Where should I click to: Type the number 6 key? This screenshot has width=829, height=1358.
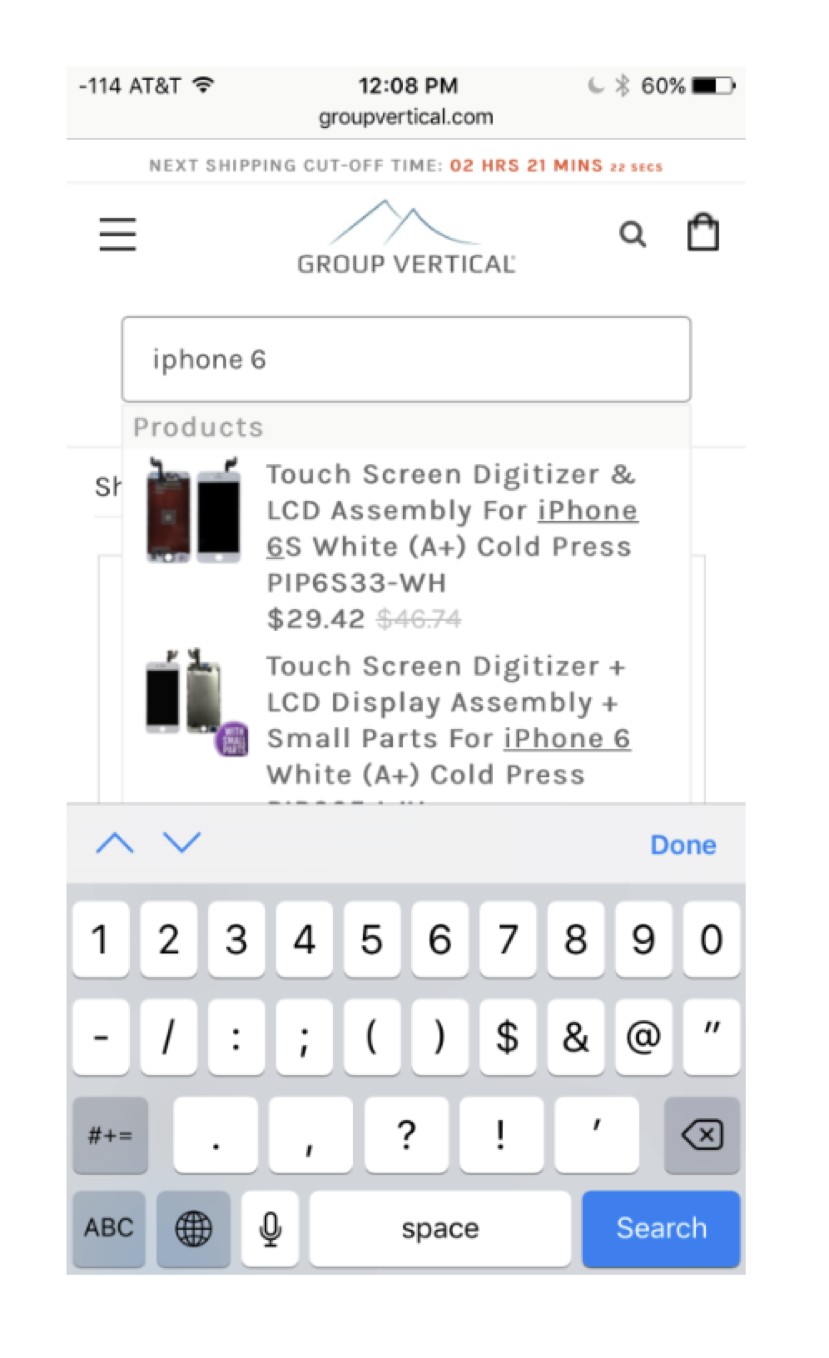[x=439, y=940]
